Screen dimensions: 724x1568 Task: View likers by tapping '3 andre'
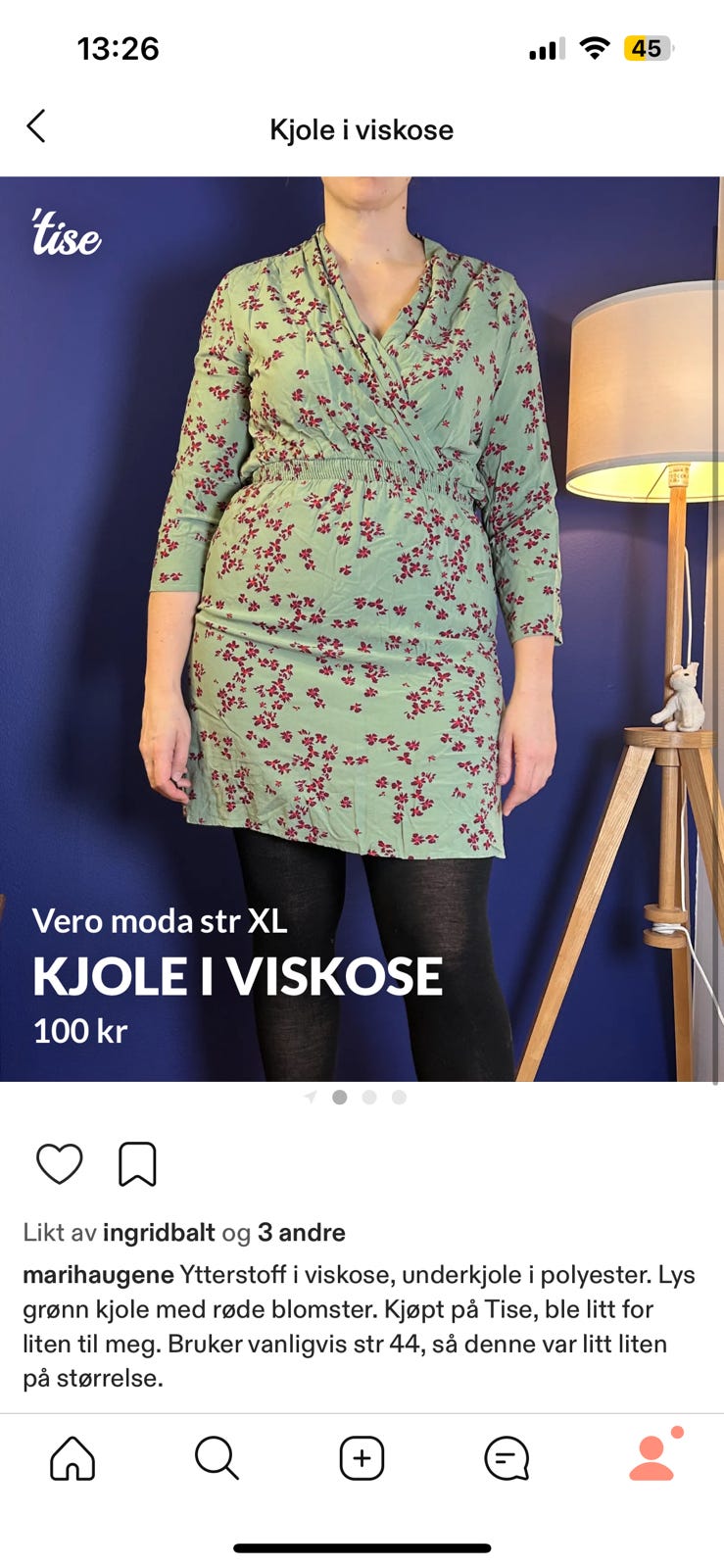(304, 1232)
